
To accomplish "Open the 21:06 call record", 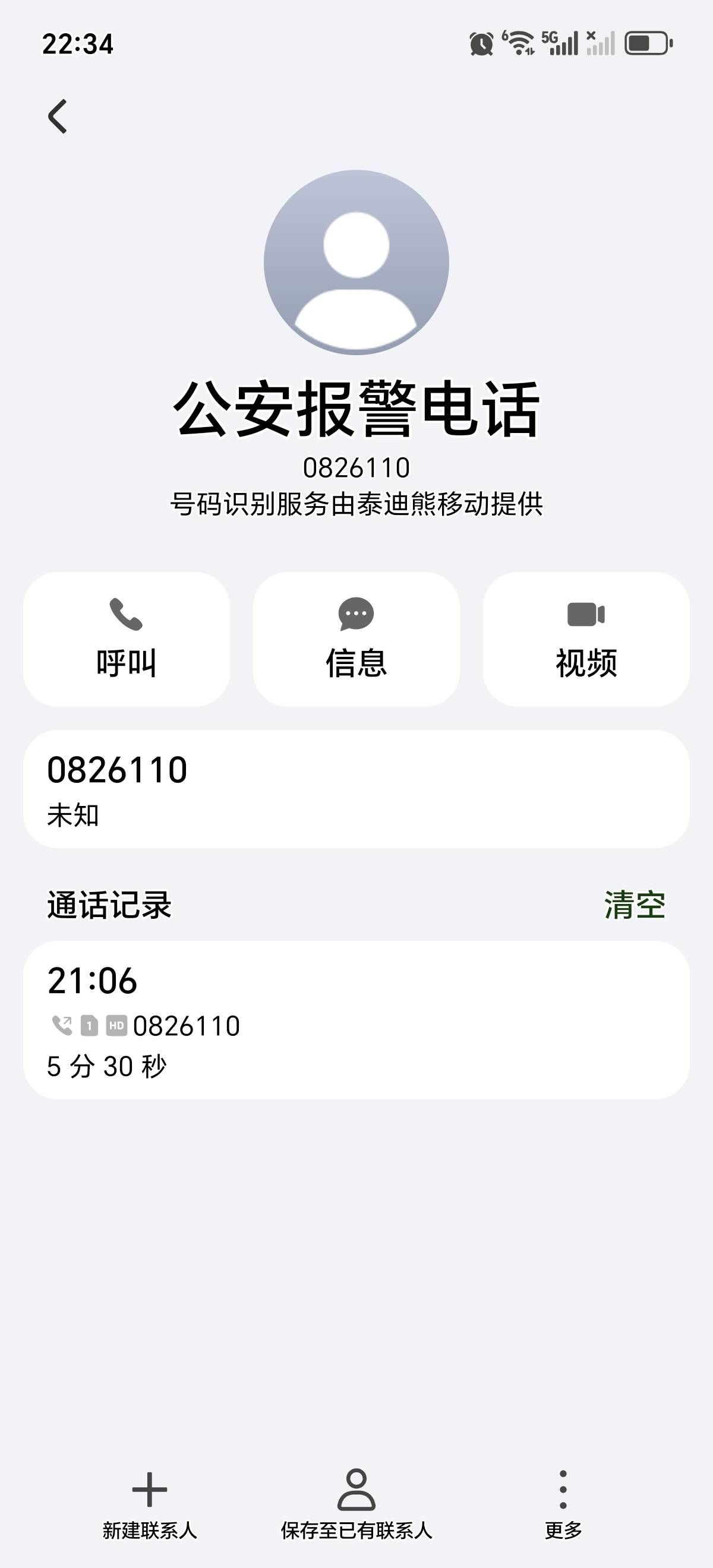I will [x=356, y=1021].
